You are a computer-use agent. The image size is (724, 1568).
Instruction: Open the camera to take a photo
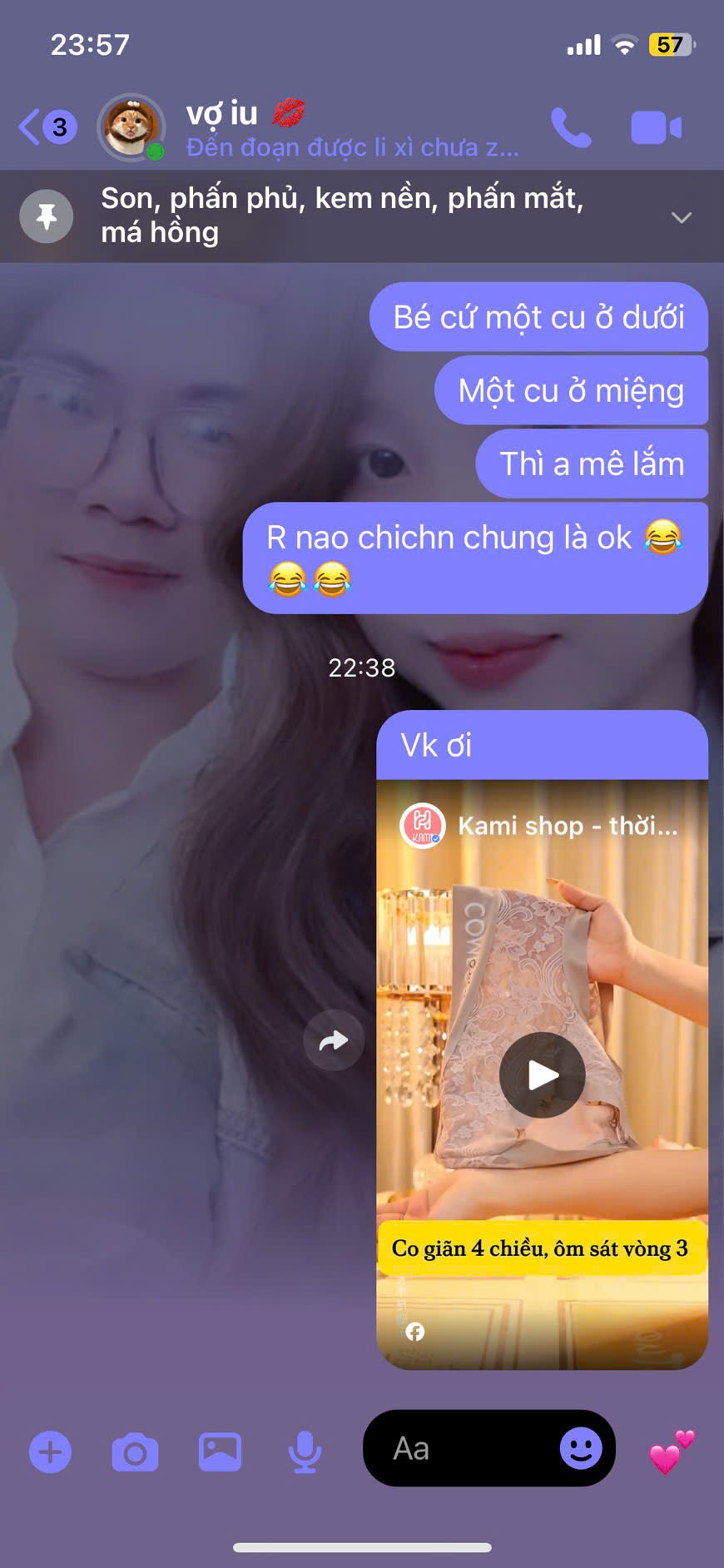click(x=135, y=1452)
